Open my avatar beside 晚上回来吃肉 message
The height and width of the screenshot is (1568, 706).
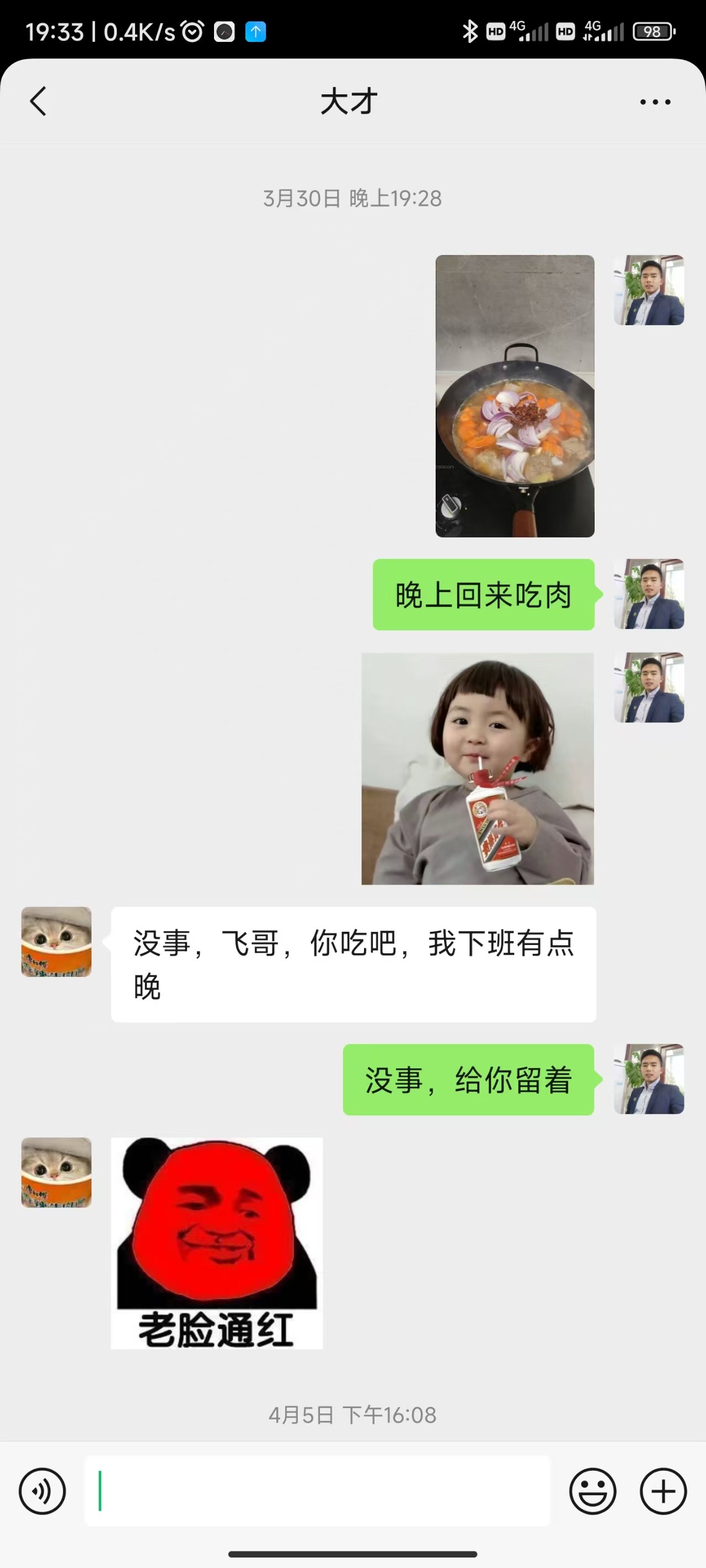tap(649, 594)
